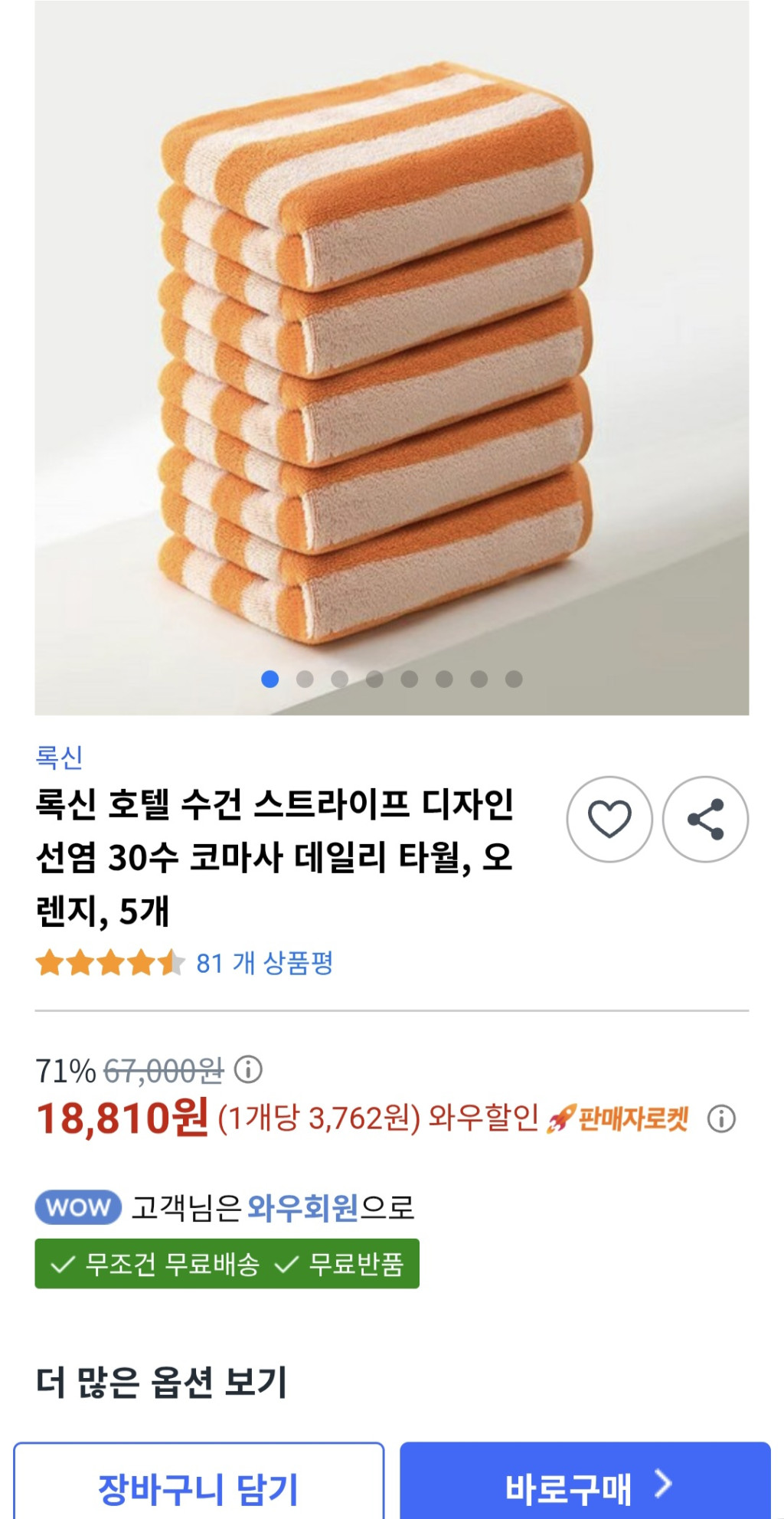Tap 바로구매 to buy now
Screen dimensions: 784x1519
[585, 1487]
